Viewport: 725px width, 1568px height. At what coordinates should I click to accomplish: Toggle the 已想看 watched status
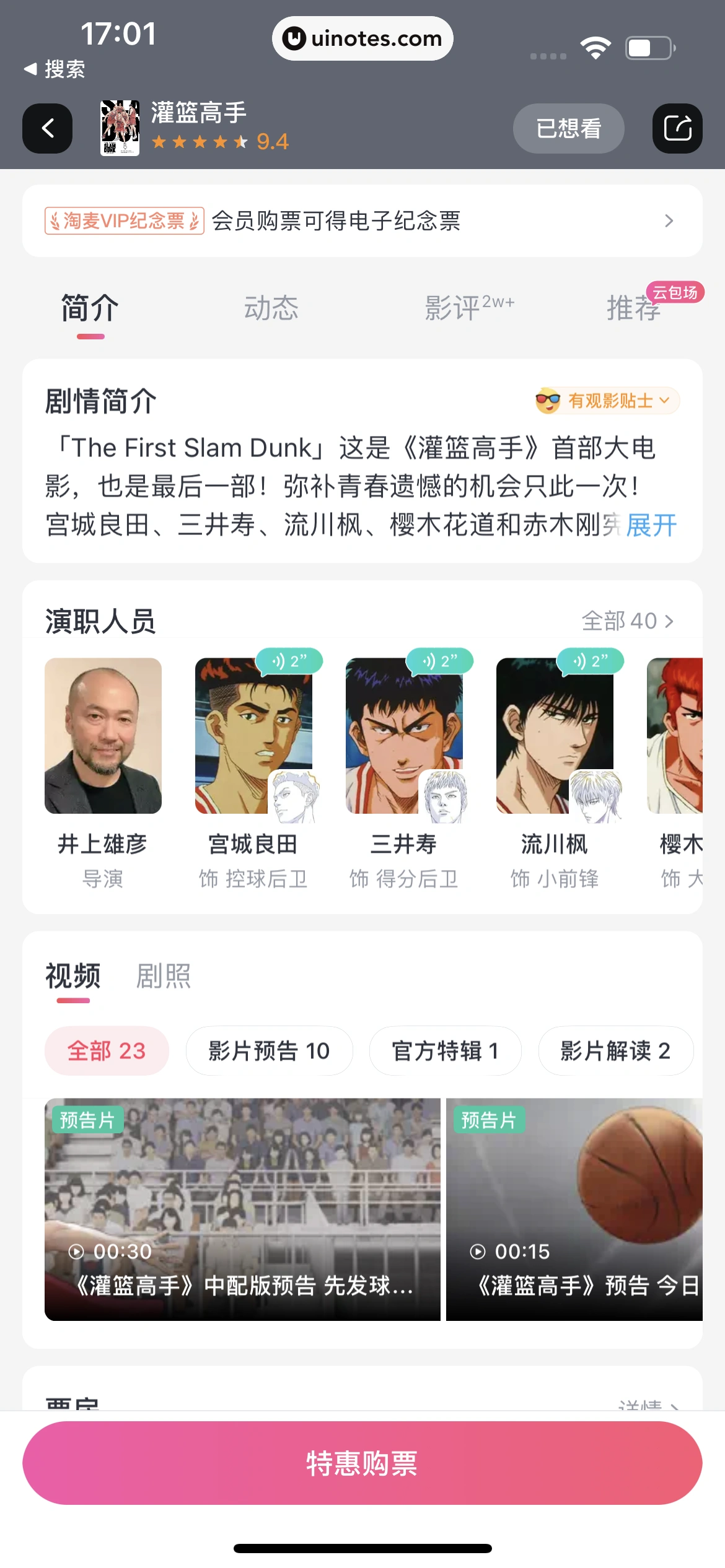(568, 128)
